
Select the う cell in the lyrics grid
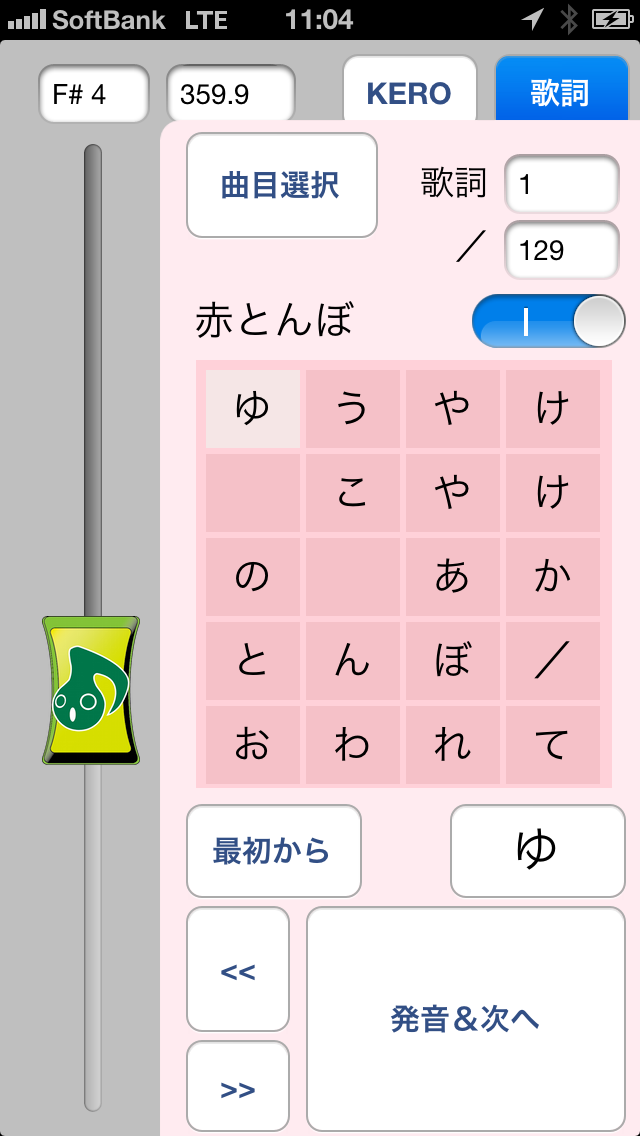coord(353,409)
